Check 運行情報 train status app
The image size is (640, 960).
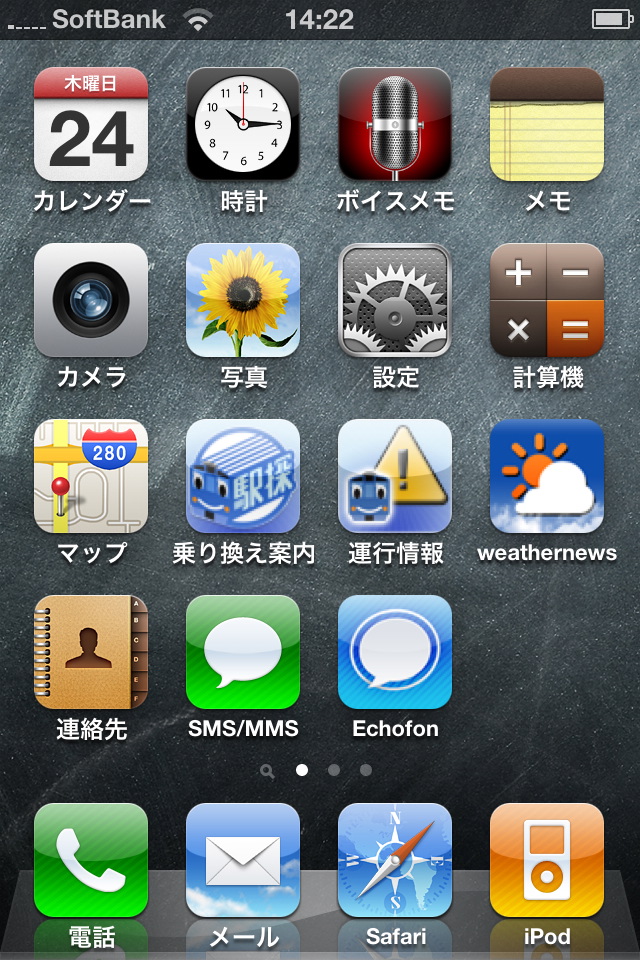click(395, 476)
